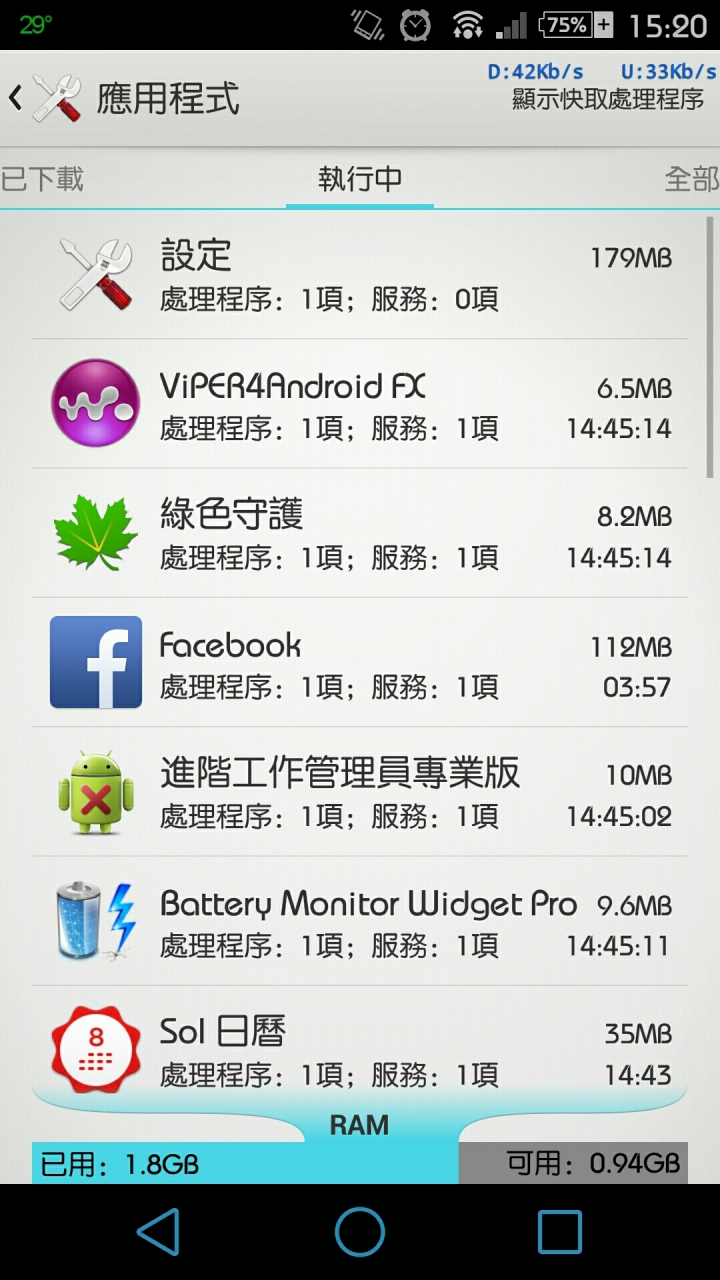Open the 設定 running process entry

pos(360,275)
